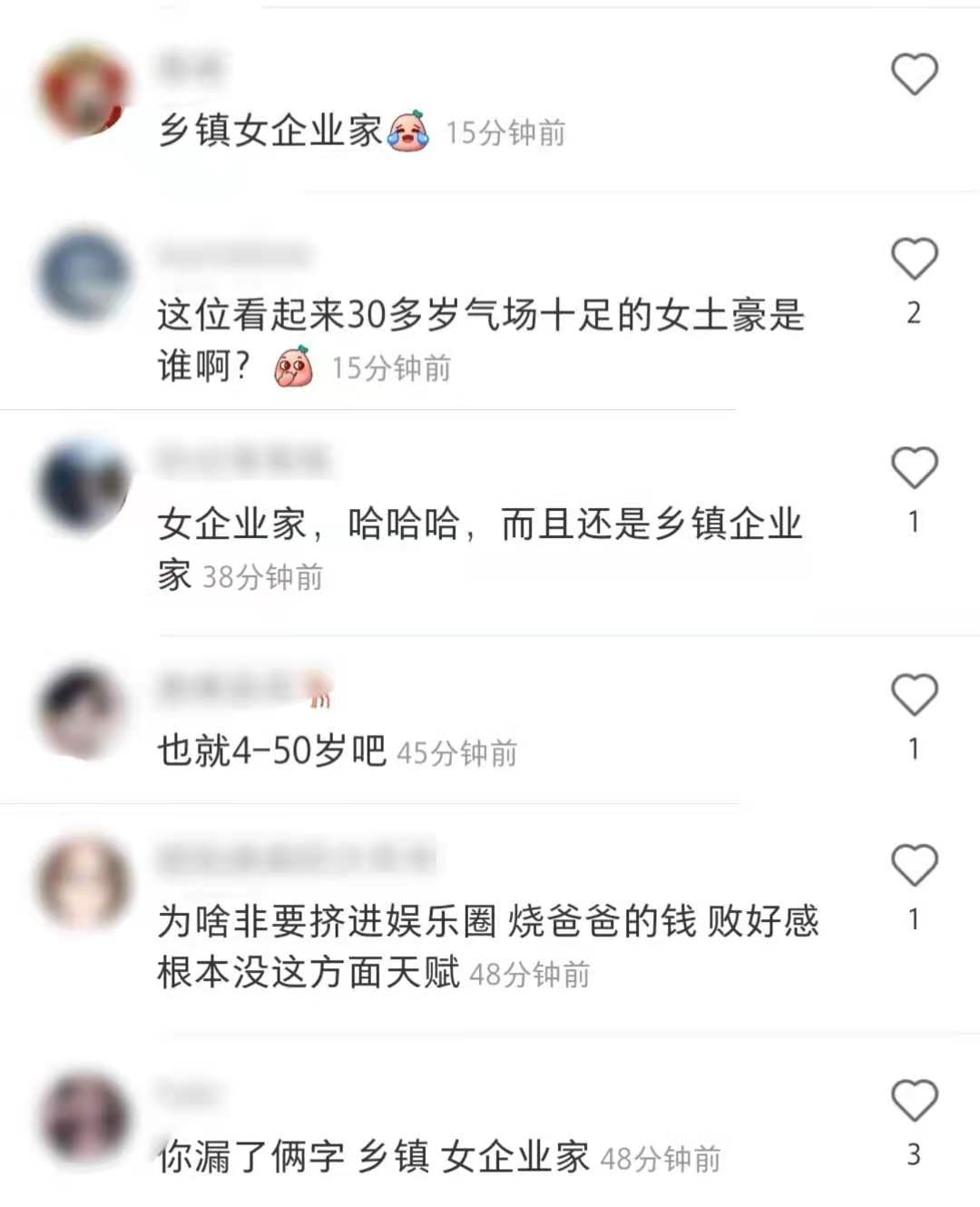Like the comment "你漏了俩字"
Screen dimensions: 980x1207
pyautogui.click(x=914, y=1101)
